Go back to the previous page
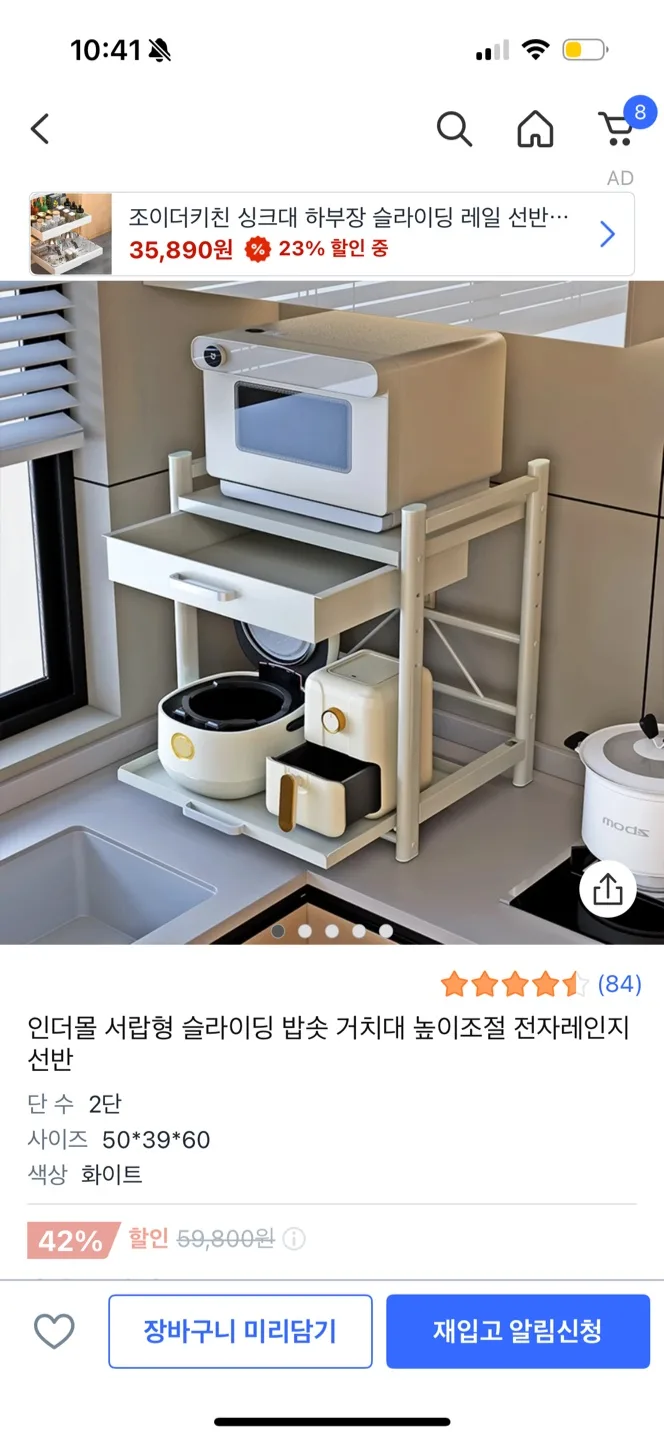Viewport: 664px width, 1440px height. click(x=40, y=129)
